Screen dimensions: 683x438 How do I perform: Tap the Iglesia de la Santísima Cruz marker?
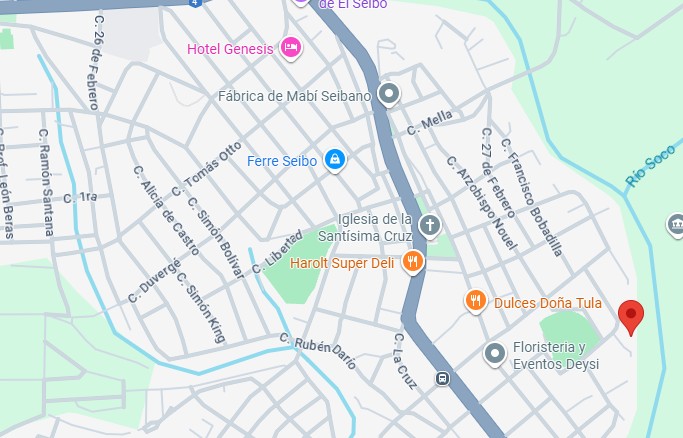click(430, 225)
